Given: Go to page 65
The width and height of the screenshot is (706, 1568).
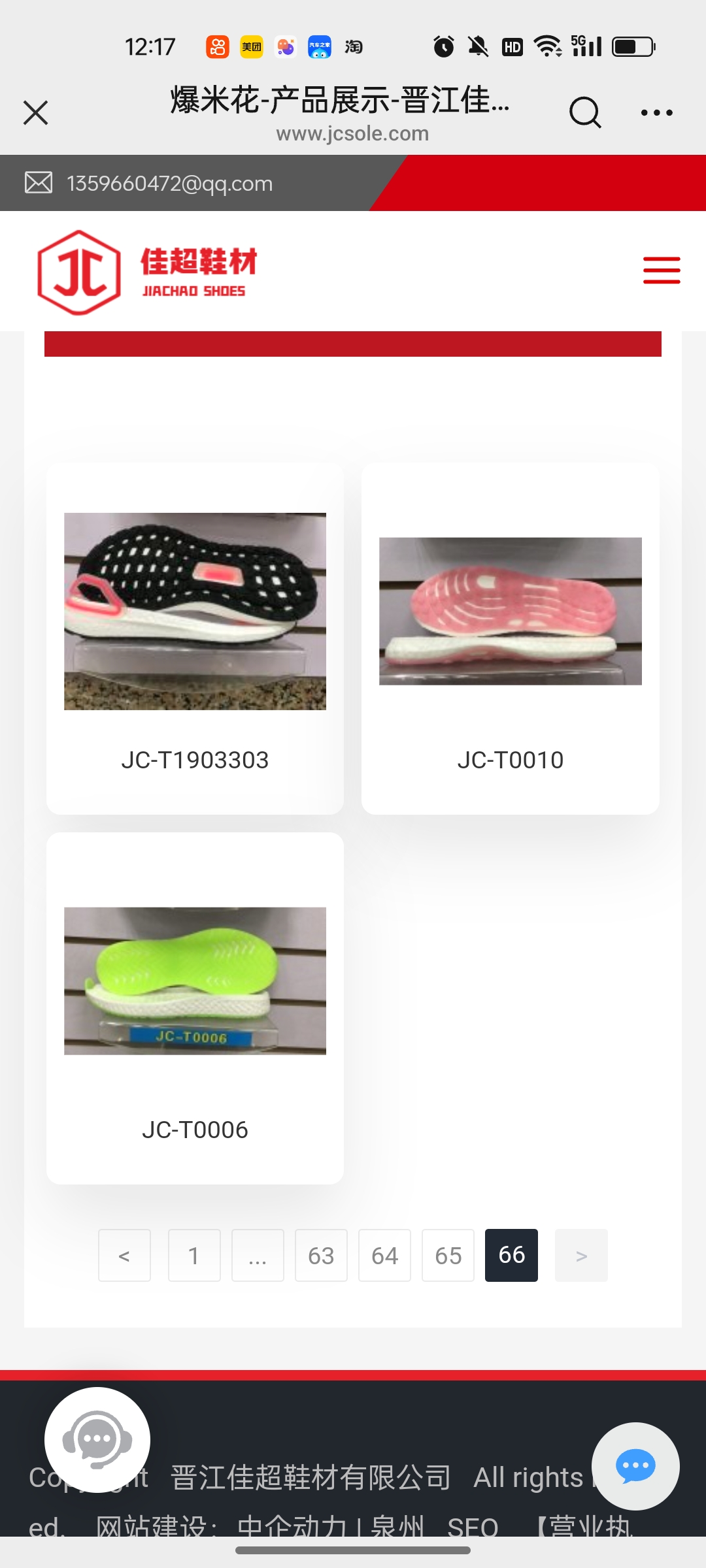Looking at the screenshot, I should [x=448, y=1255].
